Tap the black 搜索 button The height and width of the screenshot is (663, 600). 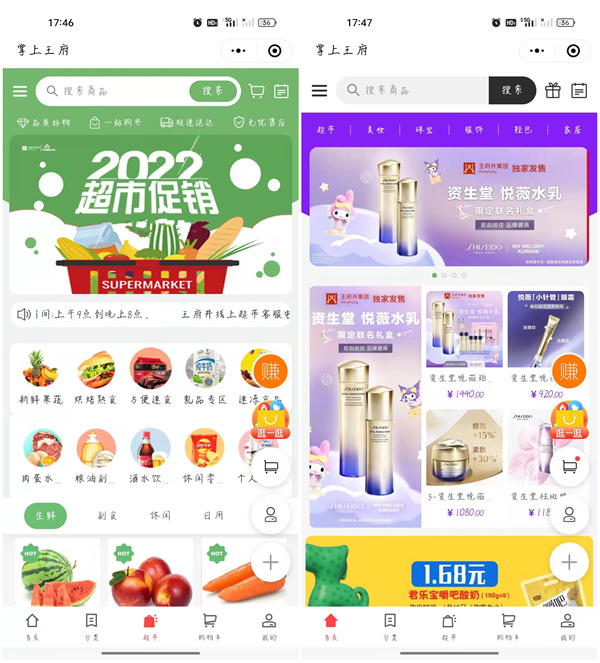point(511,91)
